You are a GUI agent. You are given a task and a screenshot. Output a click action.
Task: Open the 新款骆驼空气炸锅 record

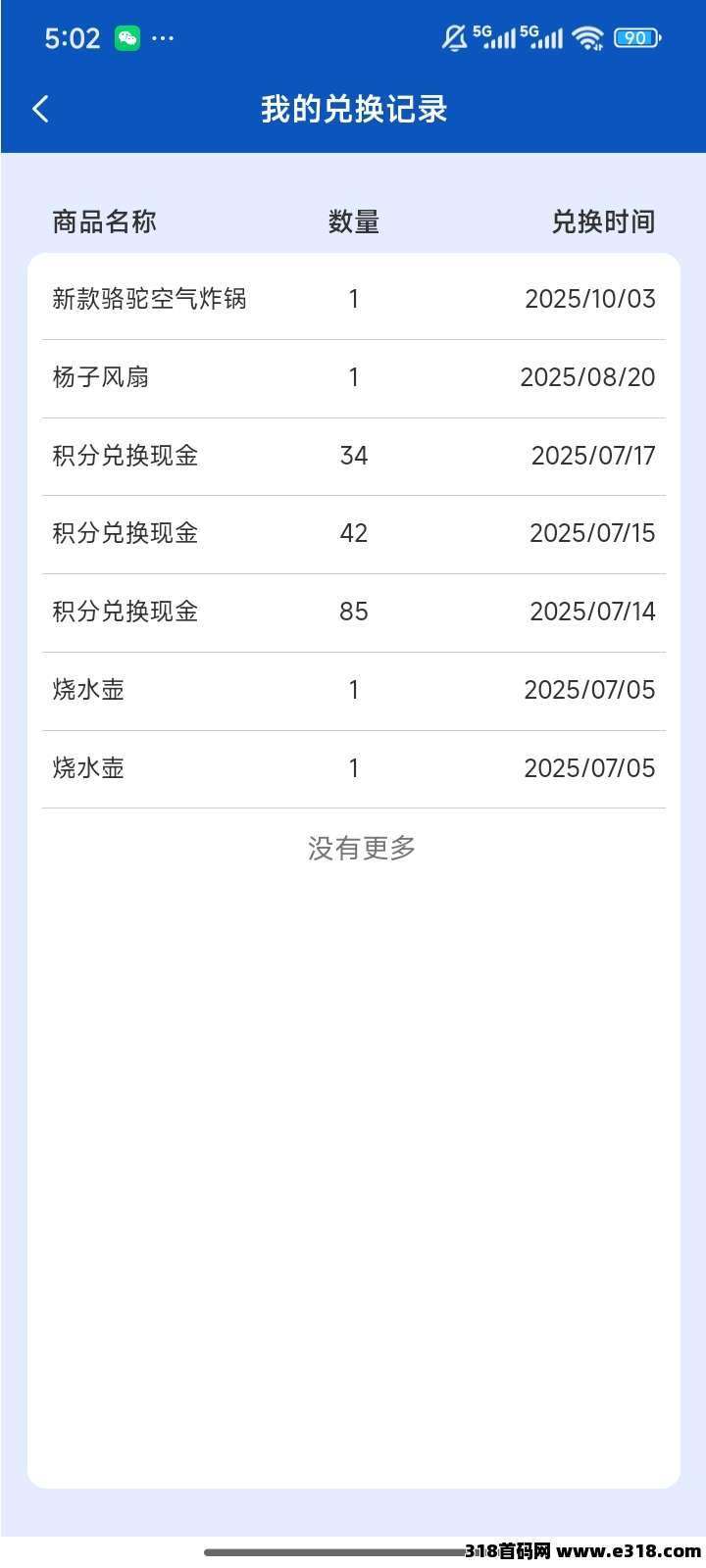(353, 299)
